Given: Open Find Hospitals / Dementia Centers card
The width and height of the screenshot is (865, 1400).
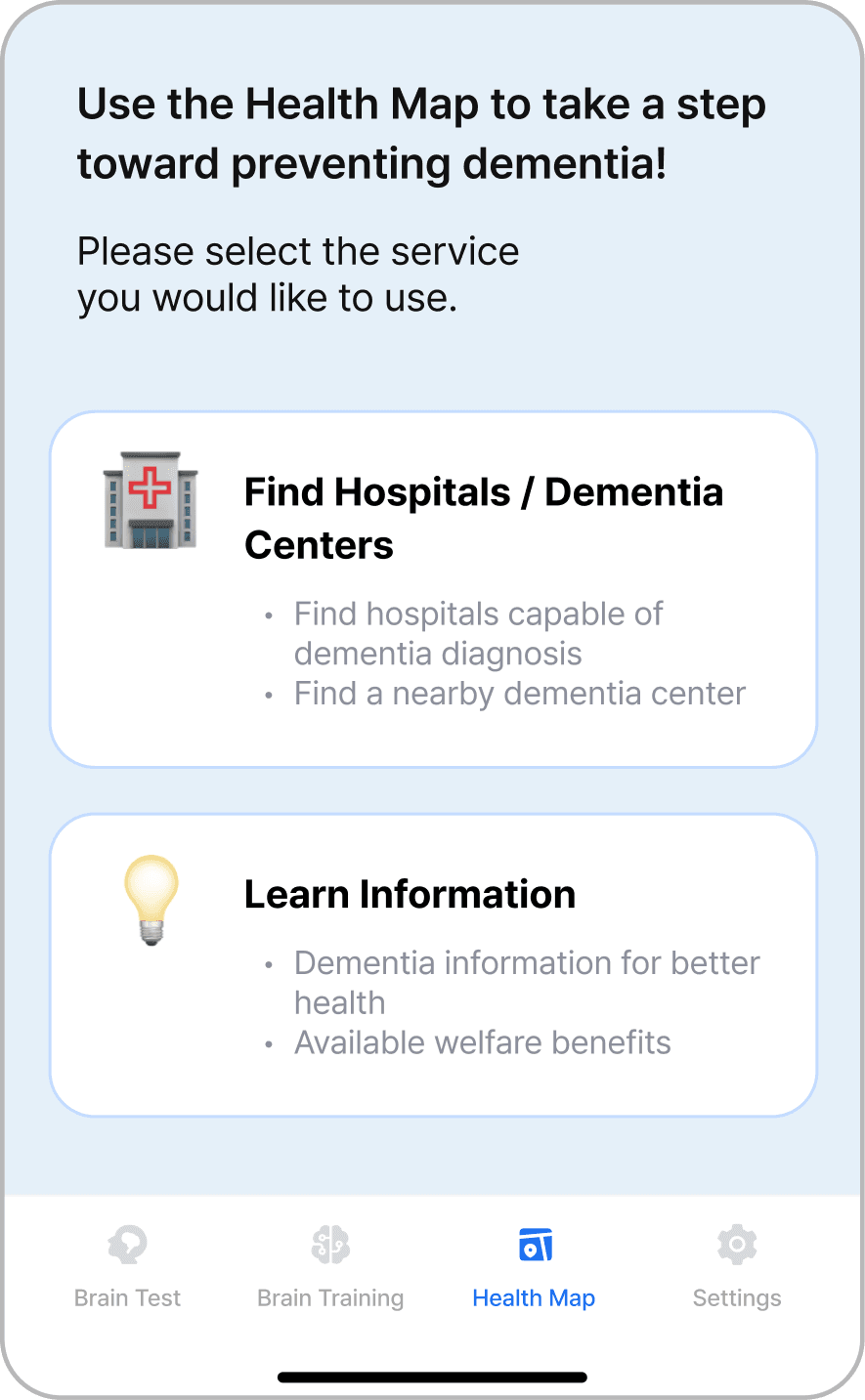Looking at the screenshot, I should coord(433,589).
